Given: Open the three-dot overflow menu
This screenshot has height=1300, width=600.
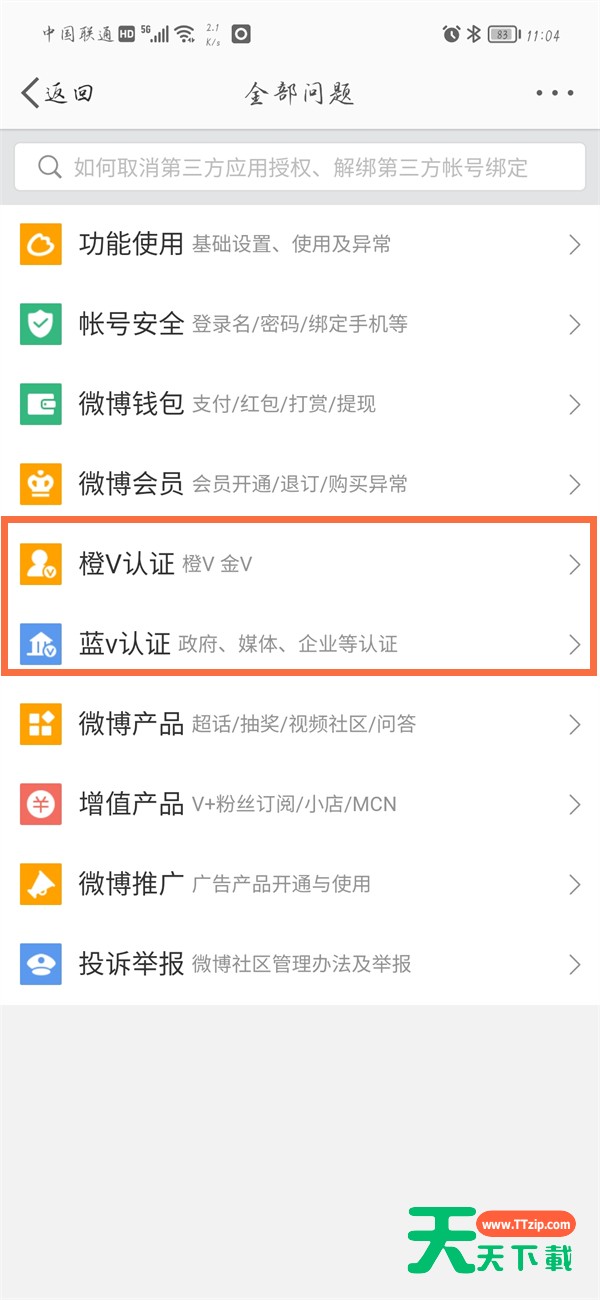Looking at the screenshot, I should click(554, 93).
